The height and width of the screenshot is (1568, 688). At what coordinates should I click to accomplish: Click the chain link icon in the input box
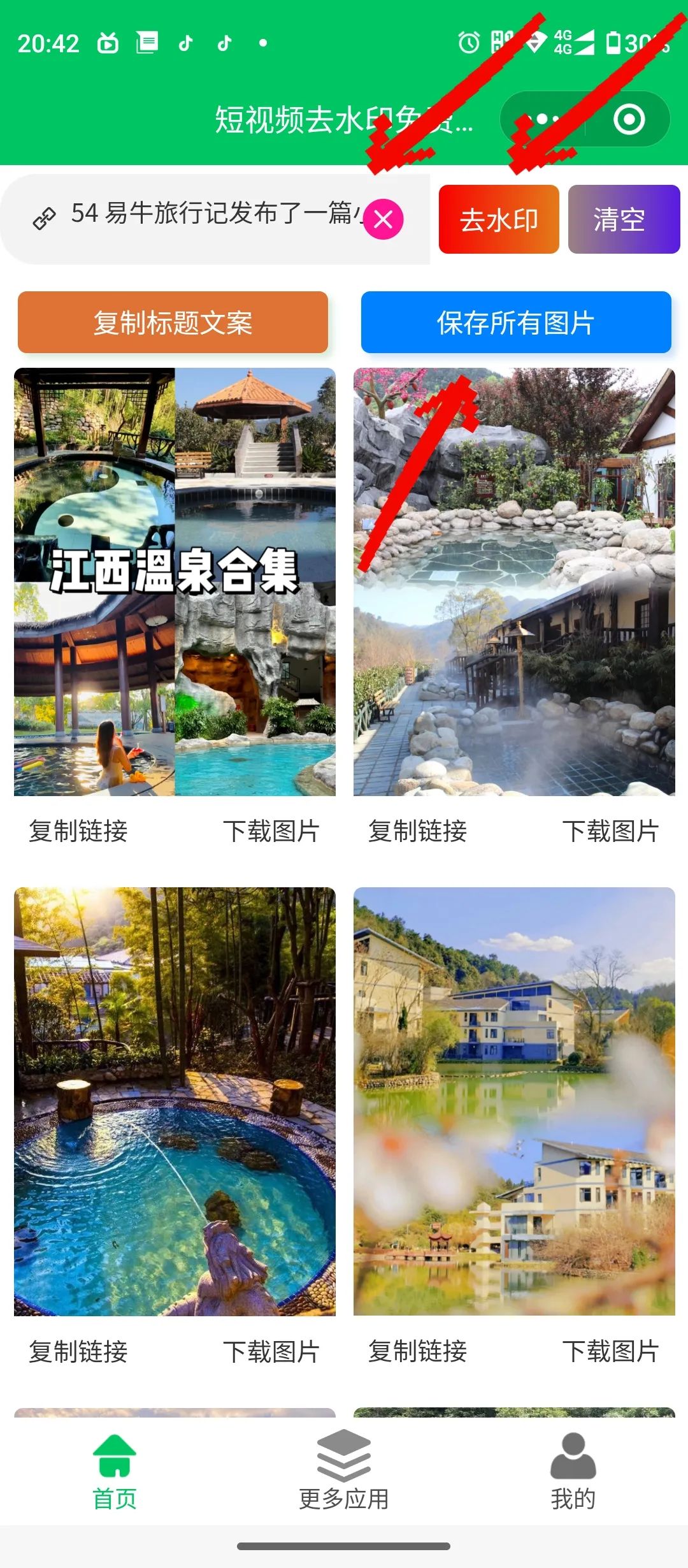(42, 220)
